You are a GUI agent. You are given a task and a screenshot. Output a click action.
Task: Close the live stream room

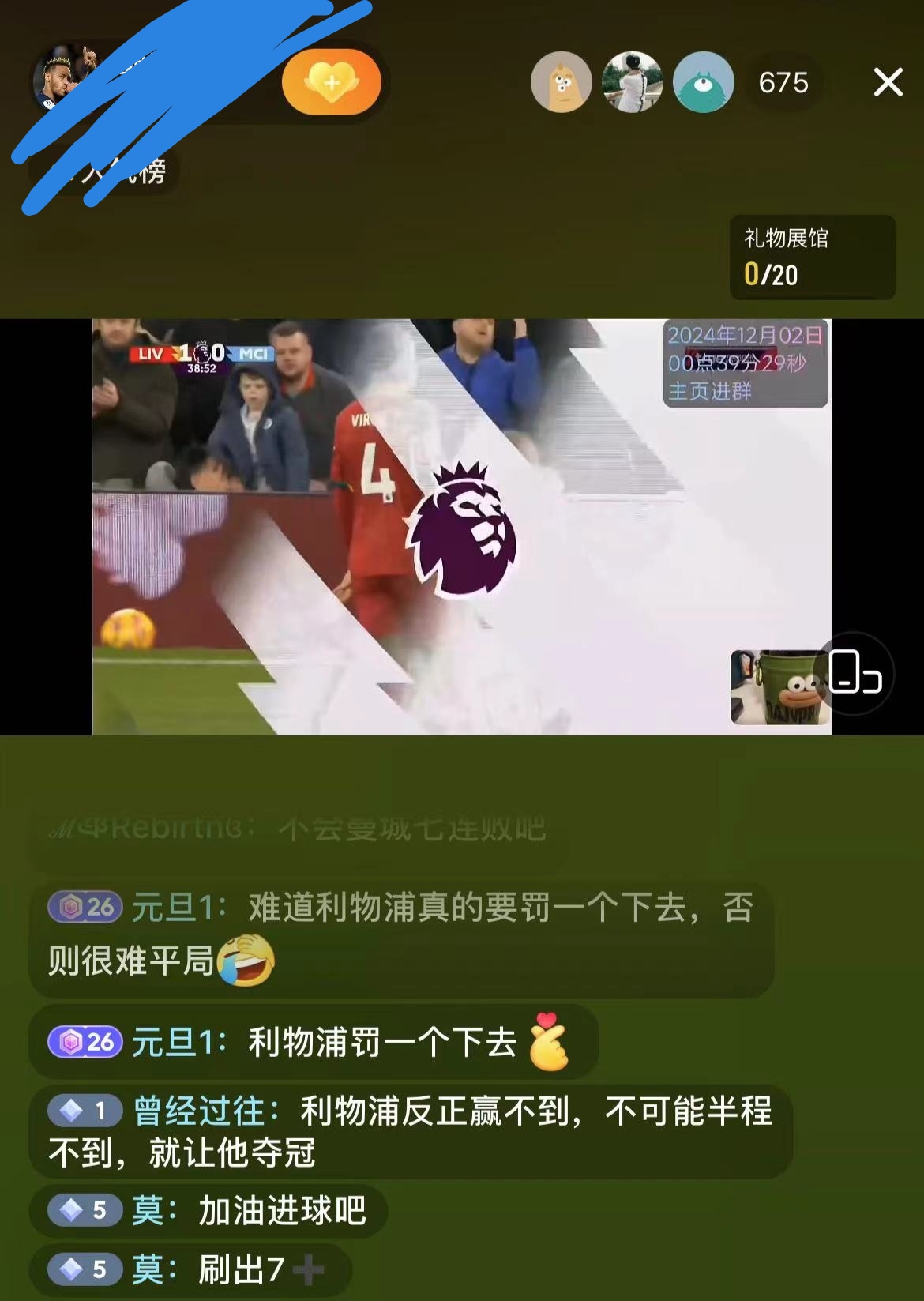click(x=888, y=82)
